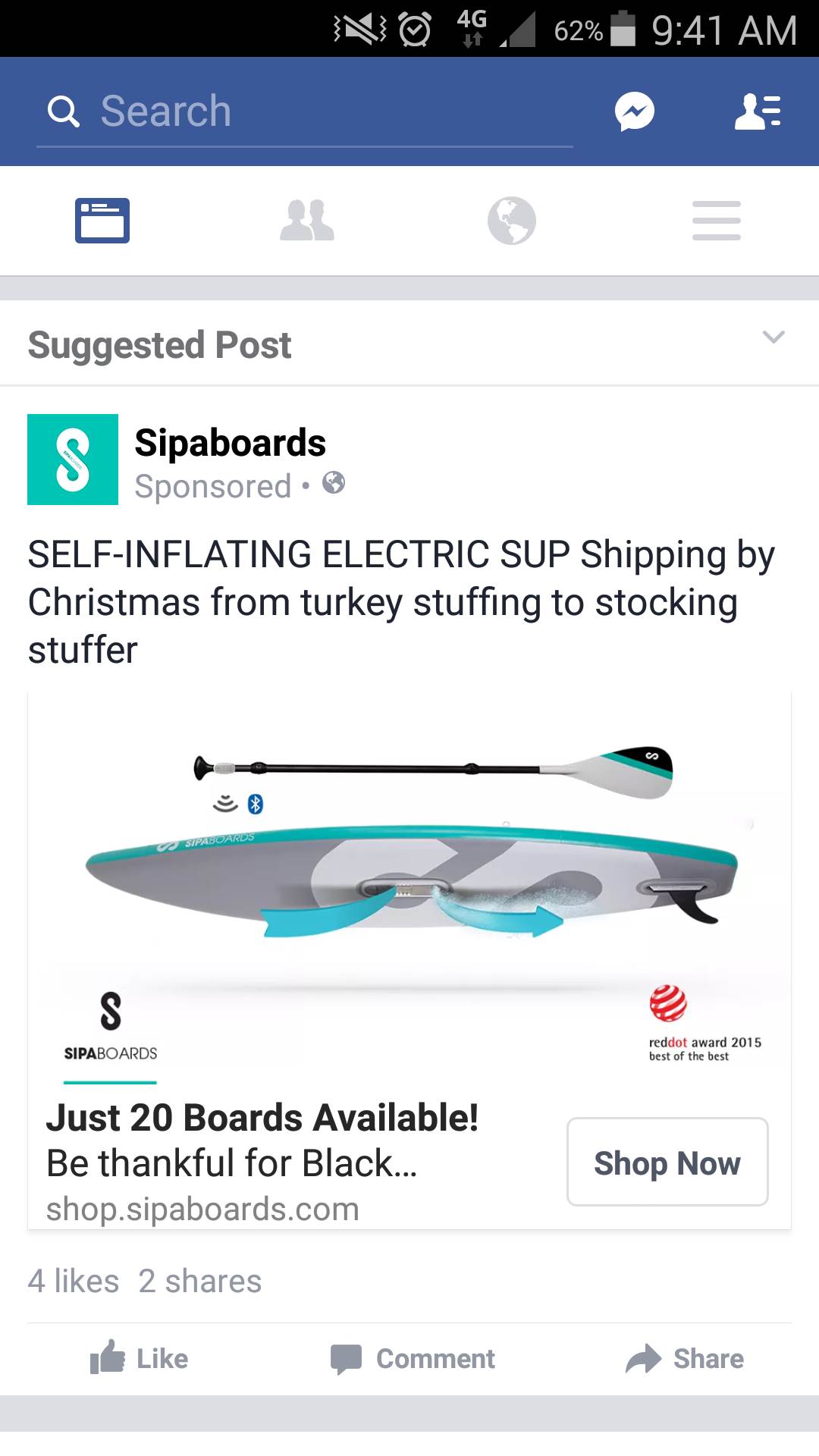Open the friends list icon in header

click(757, 111)
